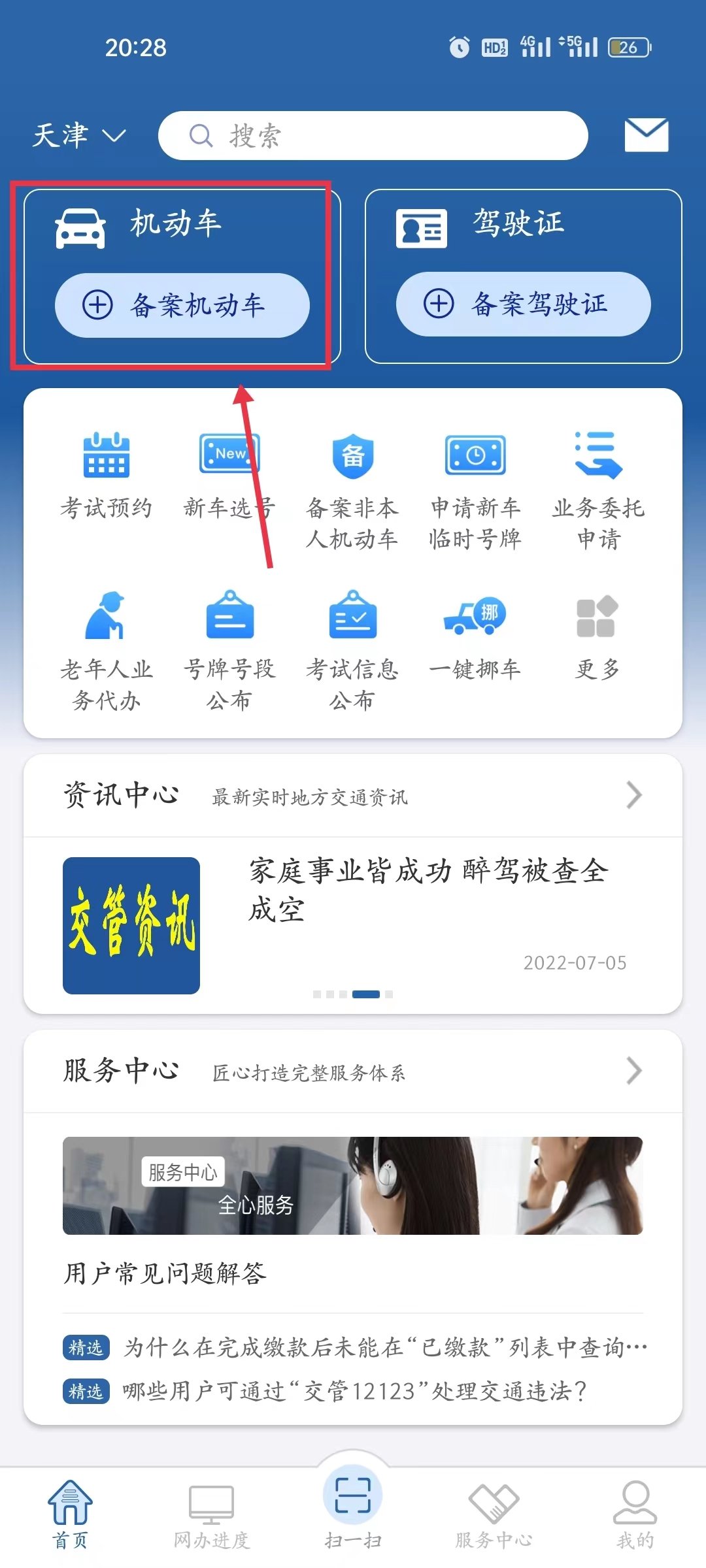Tap the 备案机动车 button

point(182,305)
